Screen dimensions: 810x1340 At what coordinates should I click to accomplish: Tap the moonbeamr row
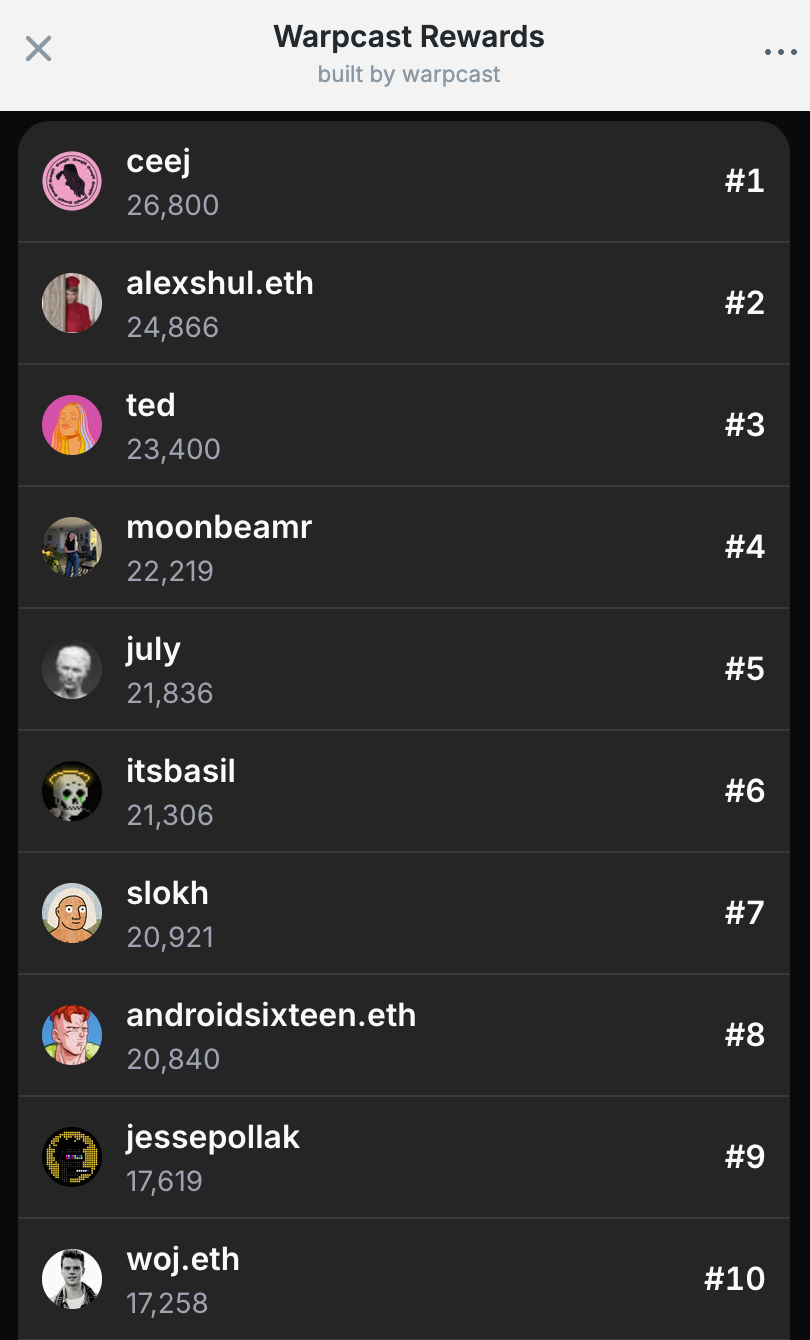[404, 547]
